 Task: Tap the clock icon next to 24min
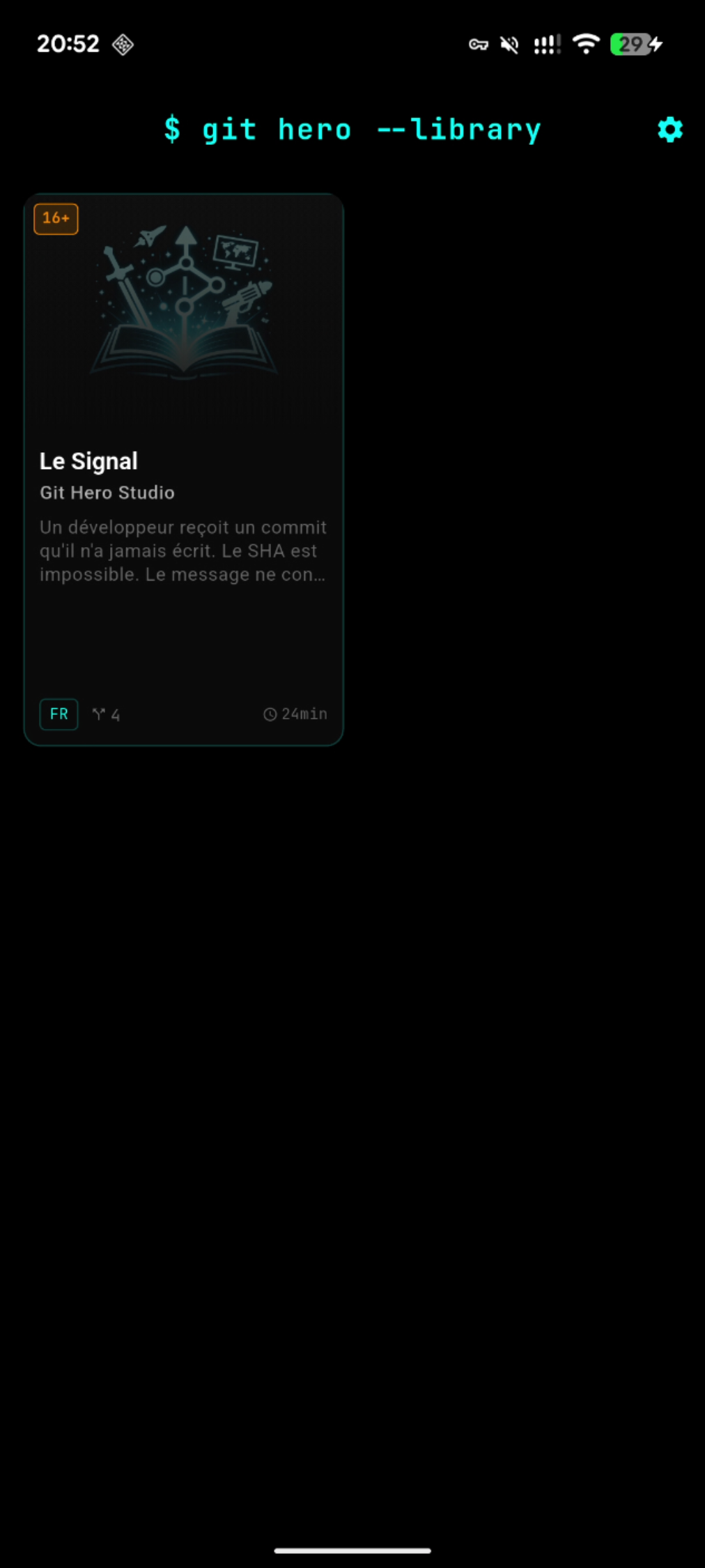pyautogui.click(x=270, y=714)
